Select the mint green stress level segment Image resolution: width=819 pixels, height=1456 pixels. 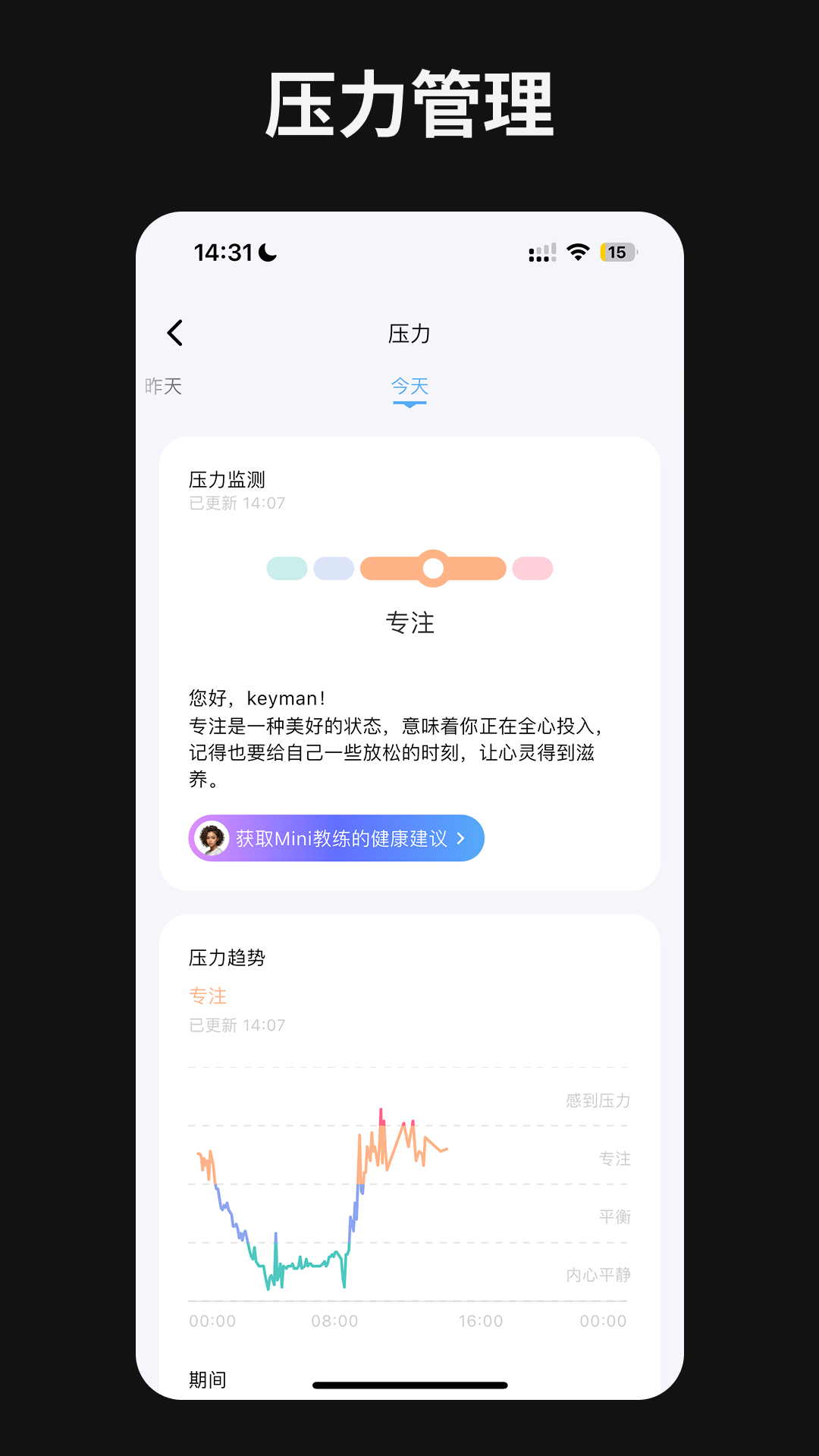[286, 567]
